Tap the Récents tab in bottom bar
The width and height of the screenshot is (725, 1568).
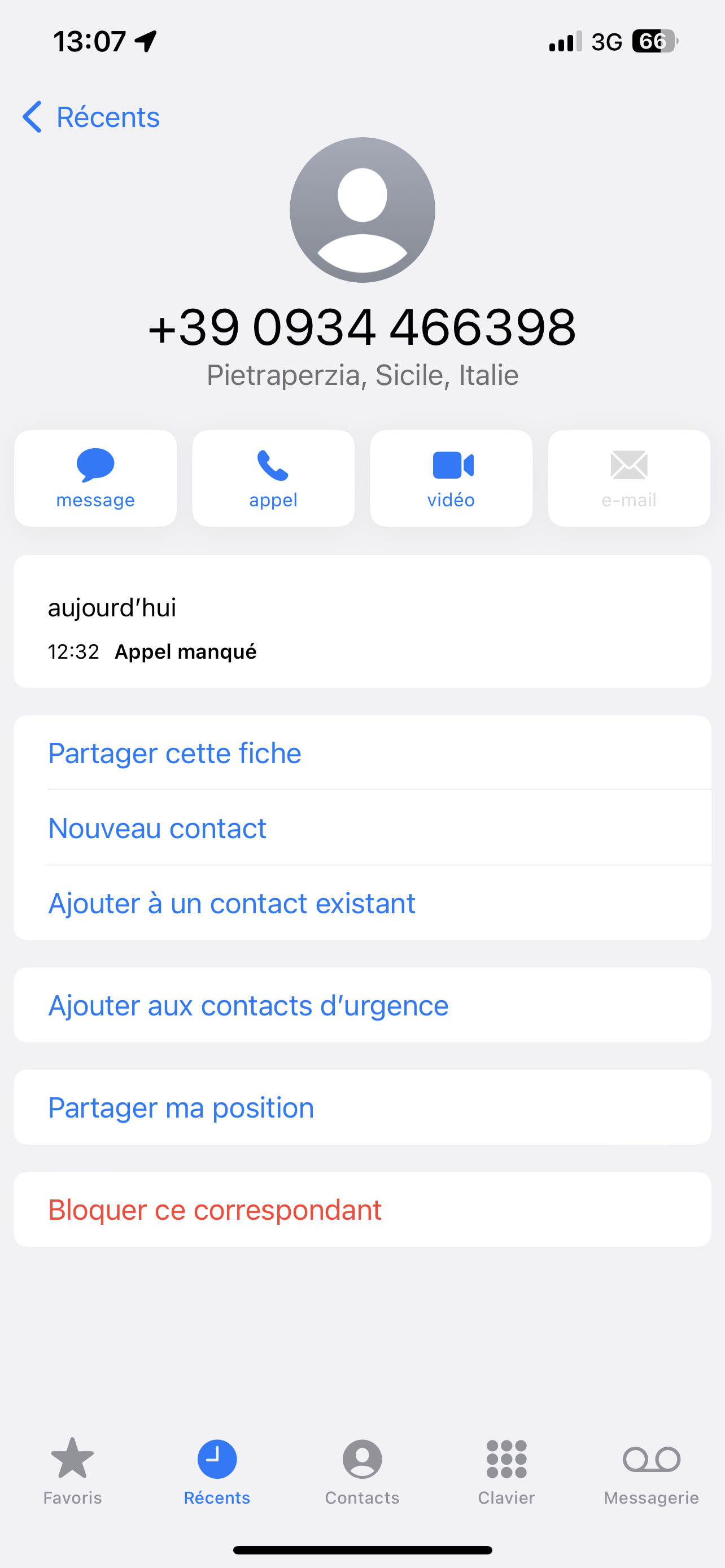pos(217,1470)
